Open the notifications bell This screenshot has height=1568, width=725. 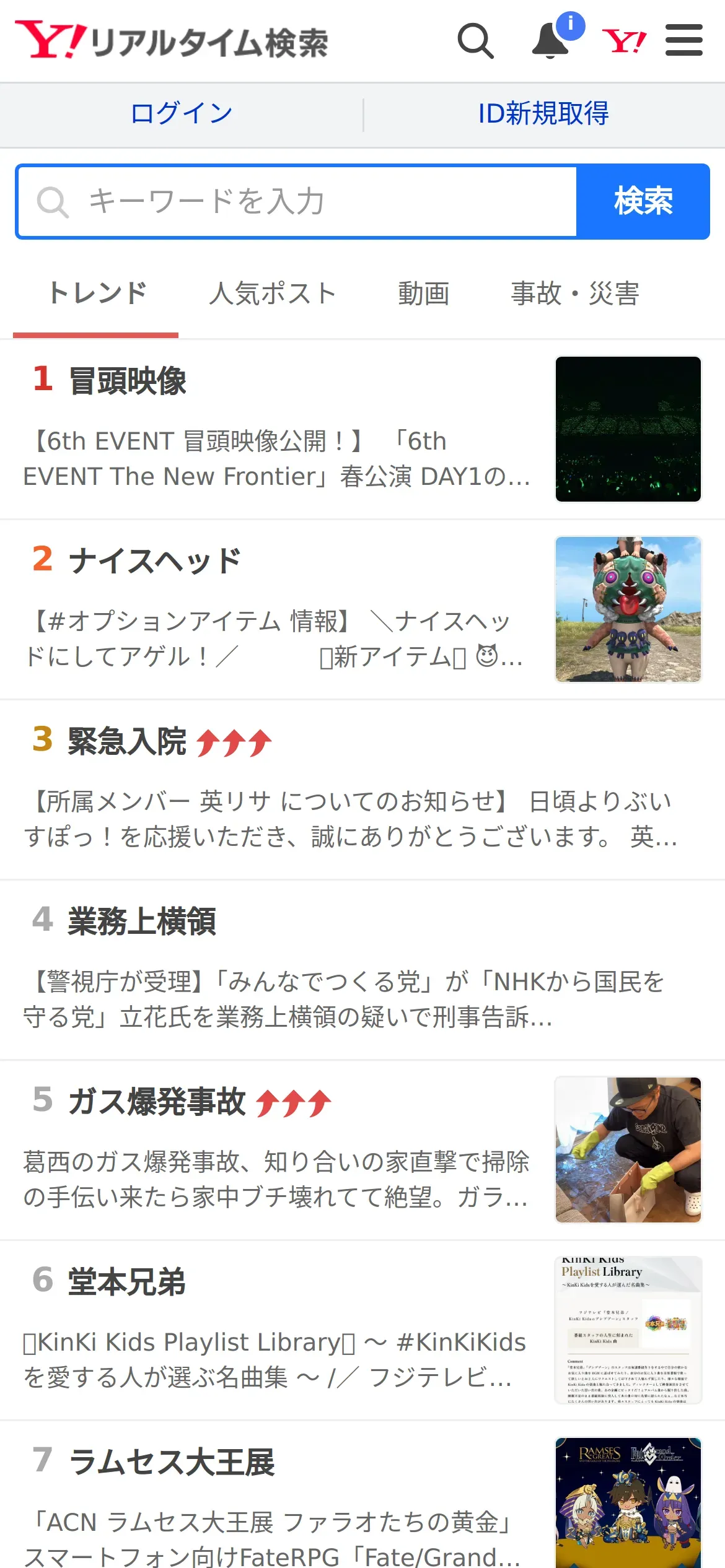pos(551,41)
